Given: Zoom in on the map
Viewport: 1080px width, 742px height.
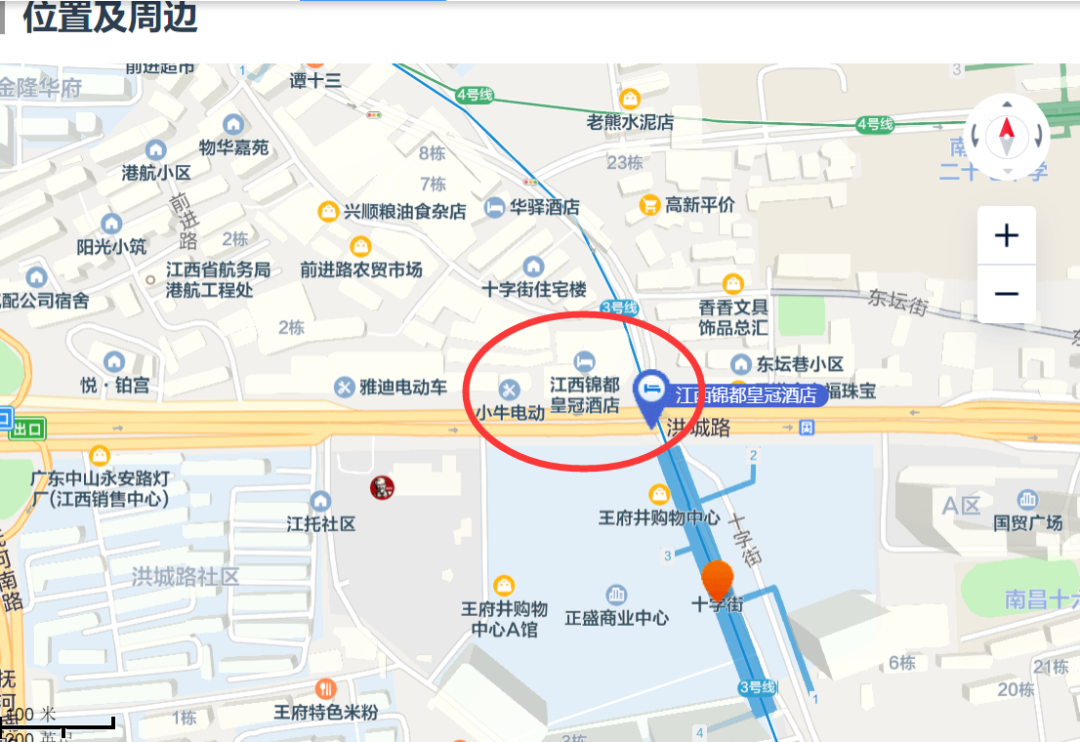Looking at the screenshot, I should click(x=1006, y=236).
